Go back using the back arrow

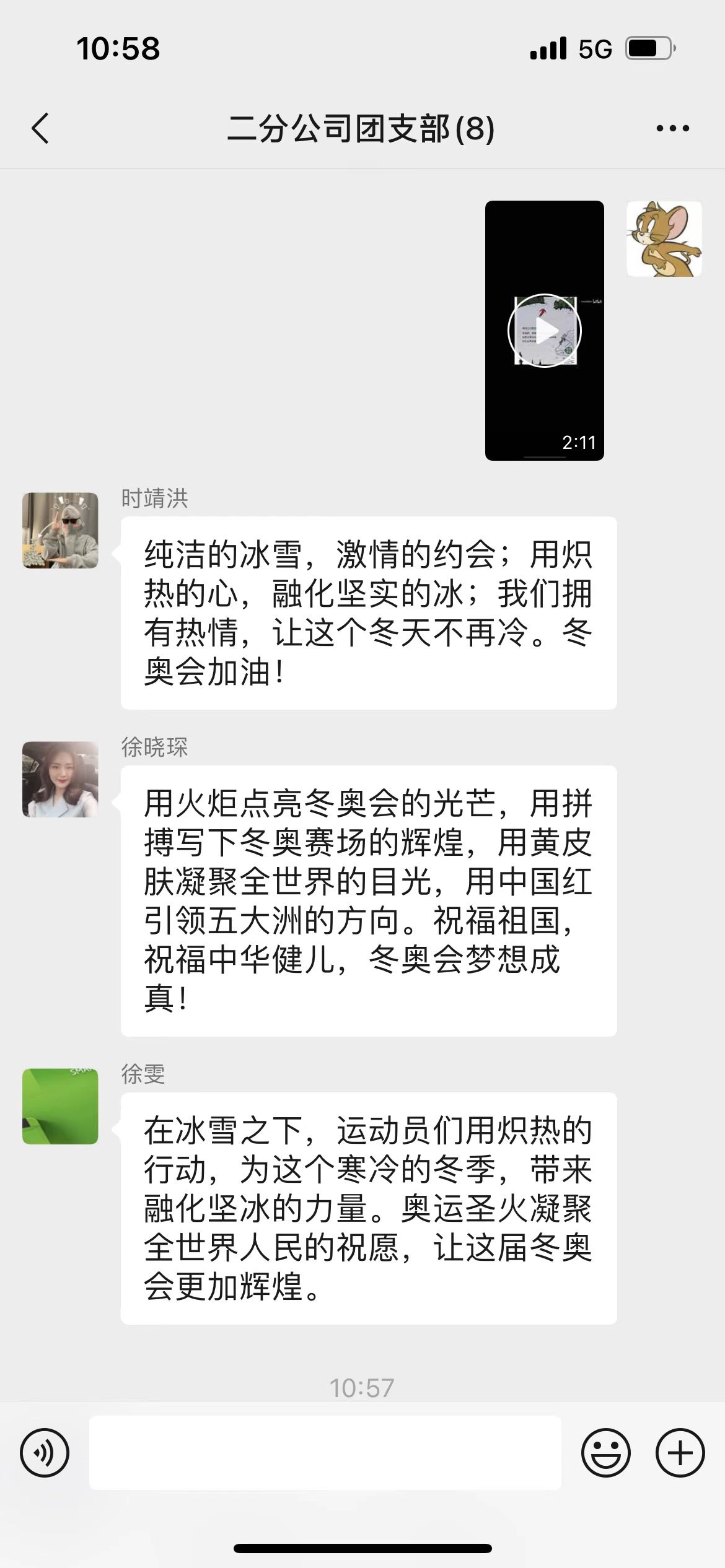coord(41,128)
